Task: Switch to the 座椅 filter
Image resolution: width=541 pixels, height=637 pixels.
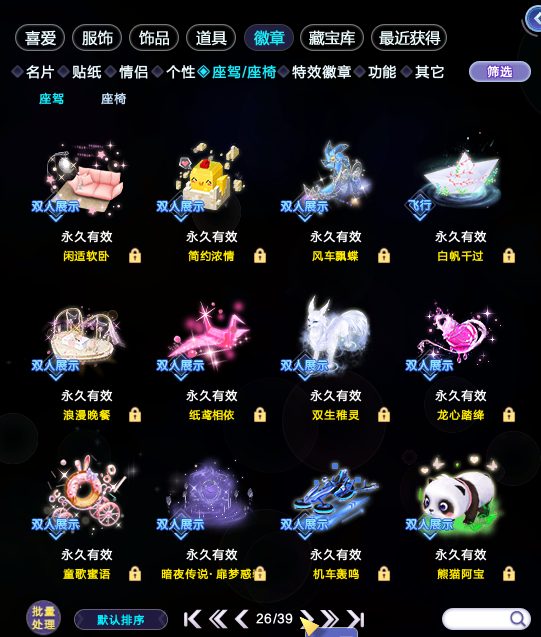Action: (113, 99)
